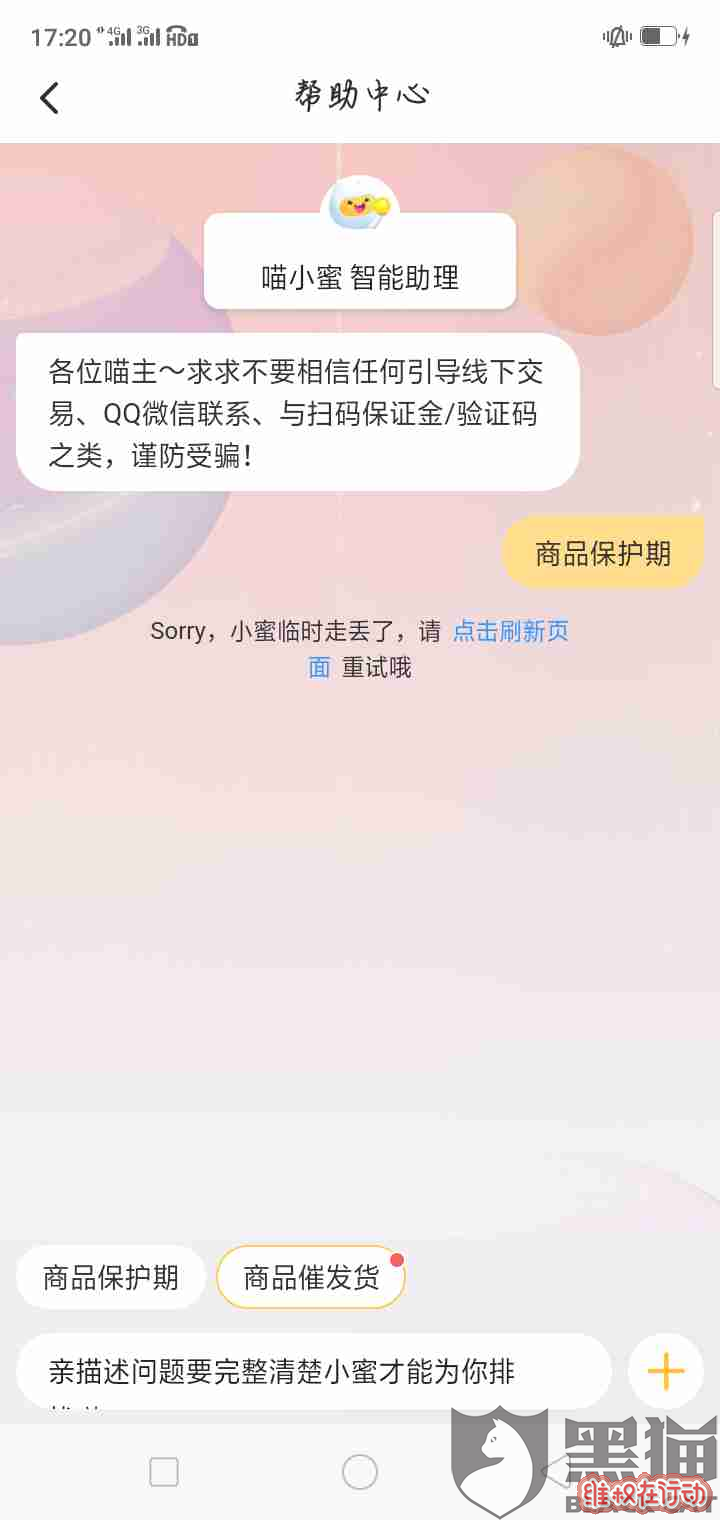Open the plus attachment menu

(x=665, y=1371)
